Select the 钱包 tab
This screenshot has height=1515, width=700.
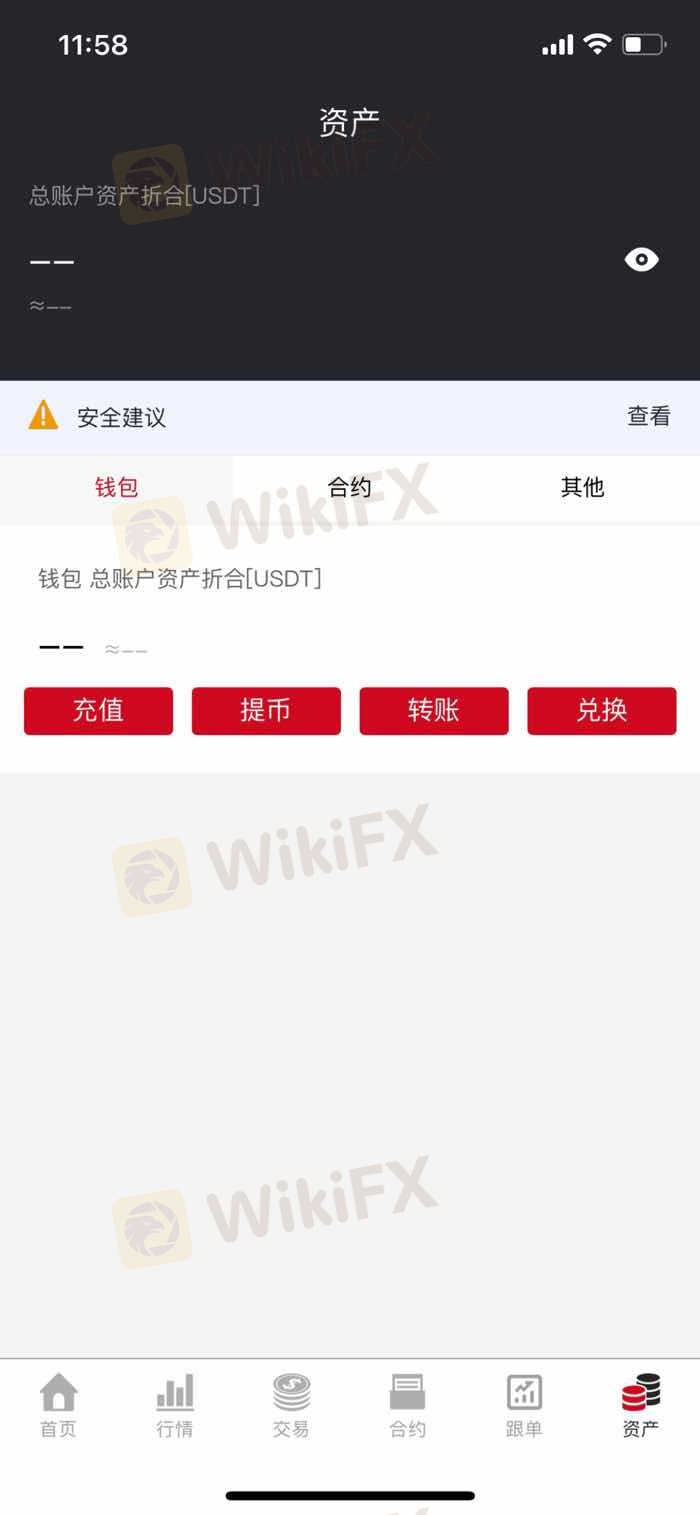(x=116, y=488)
